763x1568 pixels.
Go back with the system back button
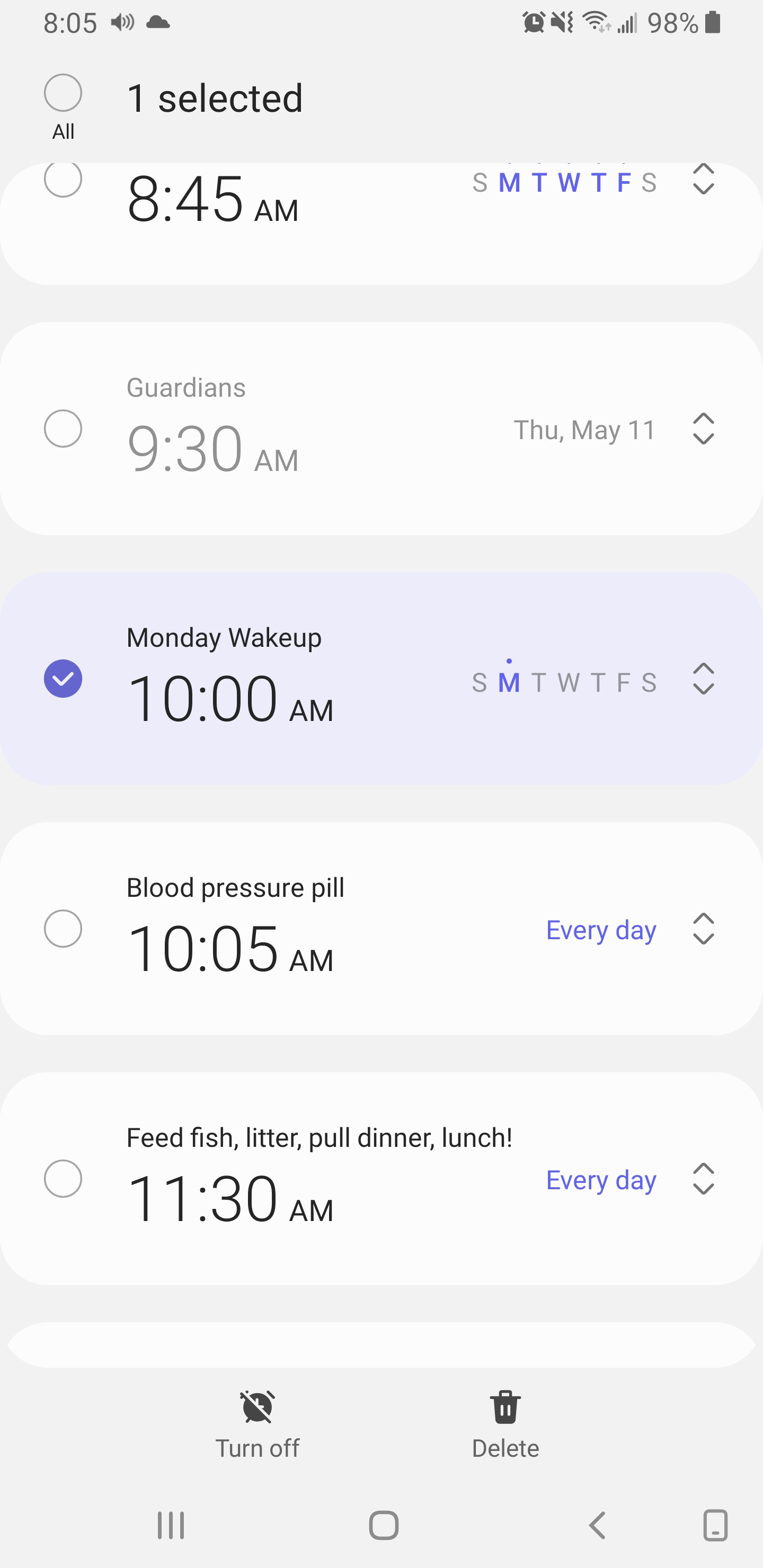click(597, 1526)
